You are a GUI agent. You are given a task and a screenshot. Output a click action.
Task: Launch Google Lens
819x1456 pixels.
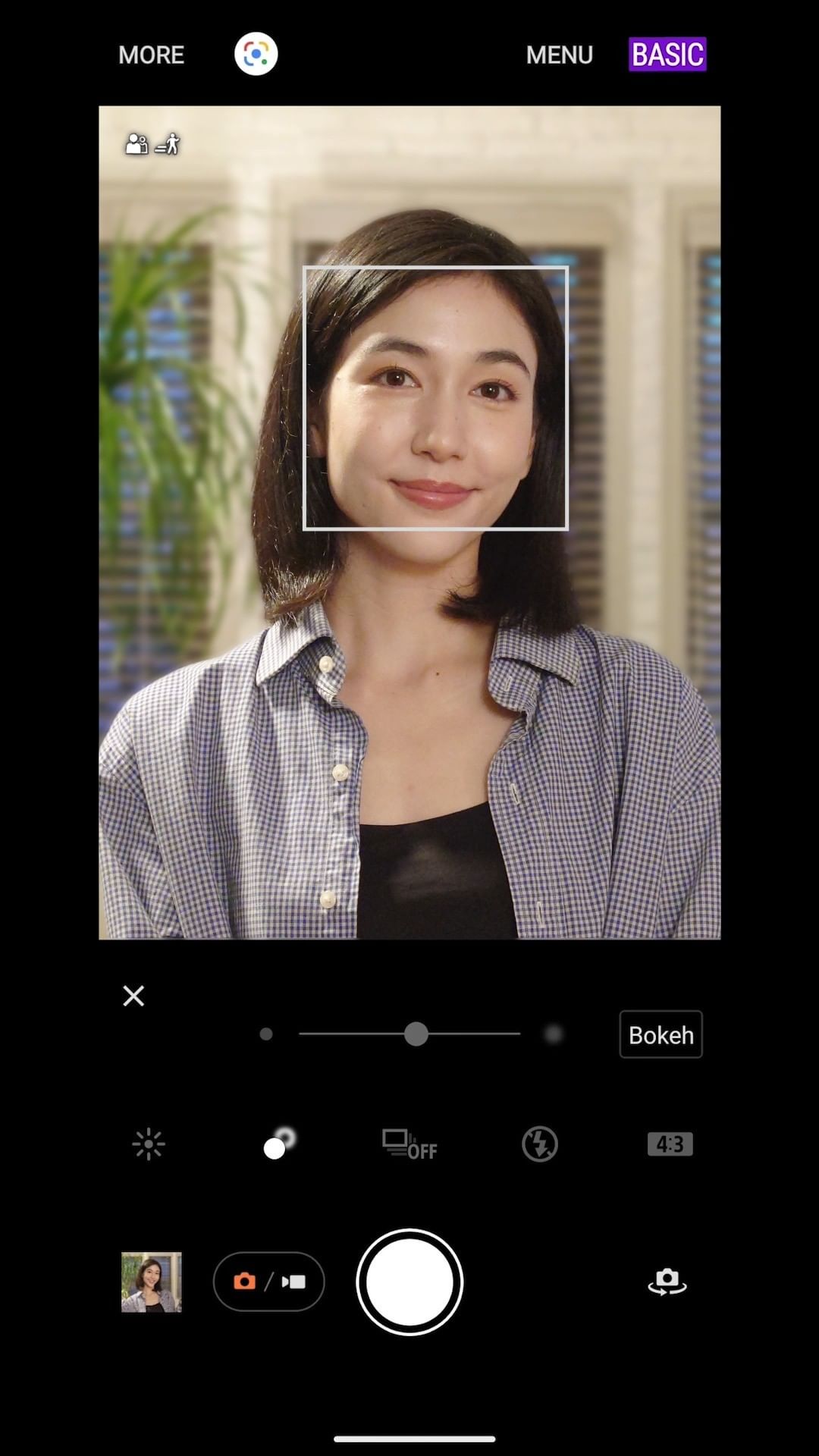point(256,54)
